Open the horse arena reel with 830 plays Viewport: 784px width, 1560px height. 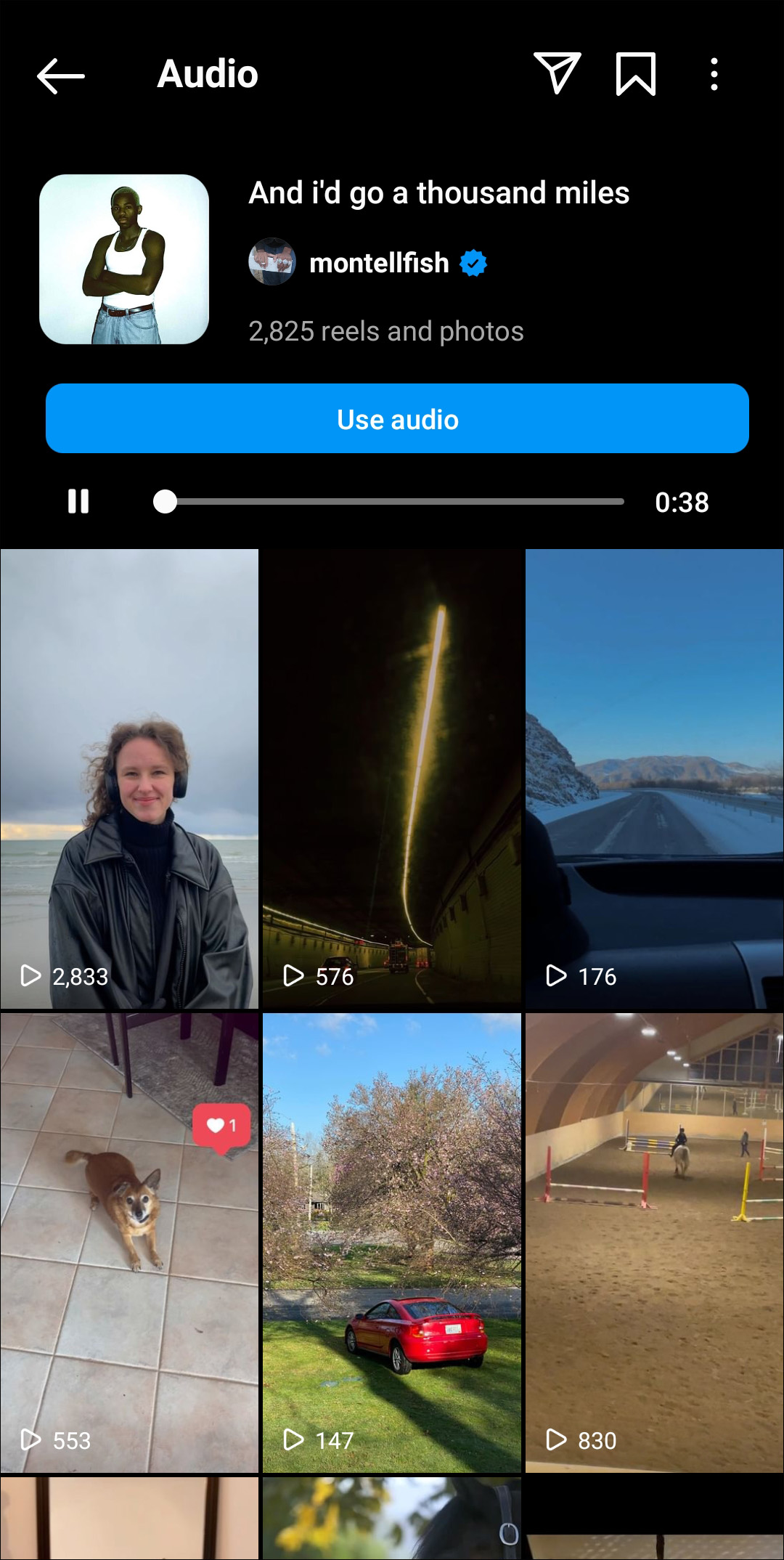coord(655,1243)
